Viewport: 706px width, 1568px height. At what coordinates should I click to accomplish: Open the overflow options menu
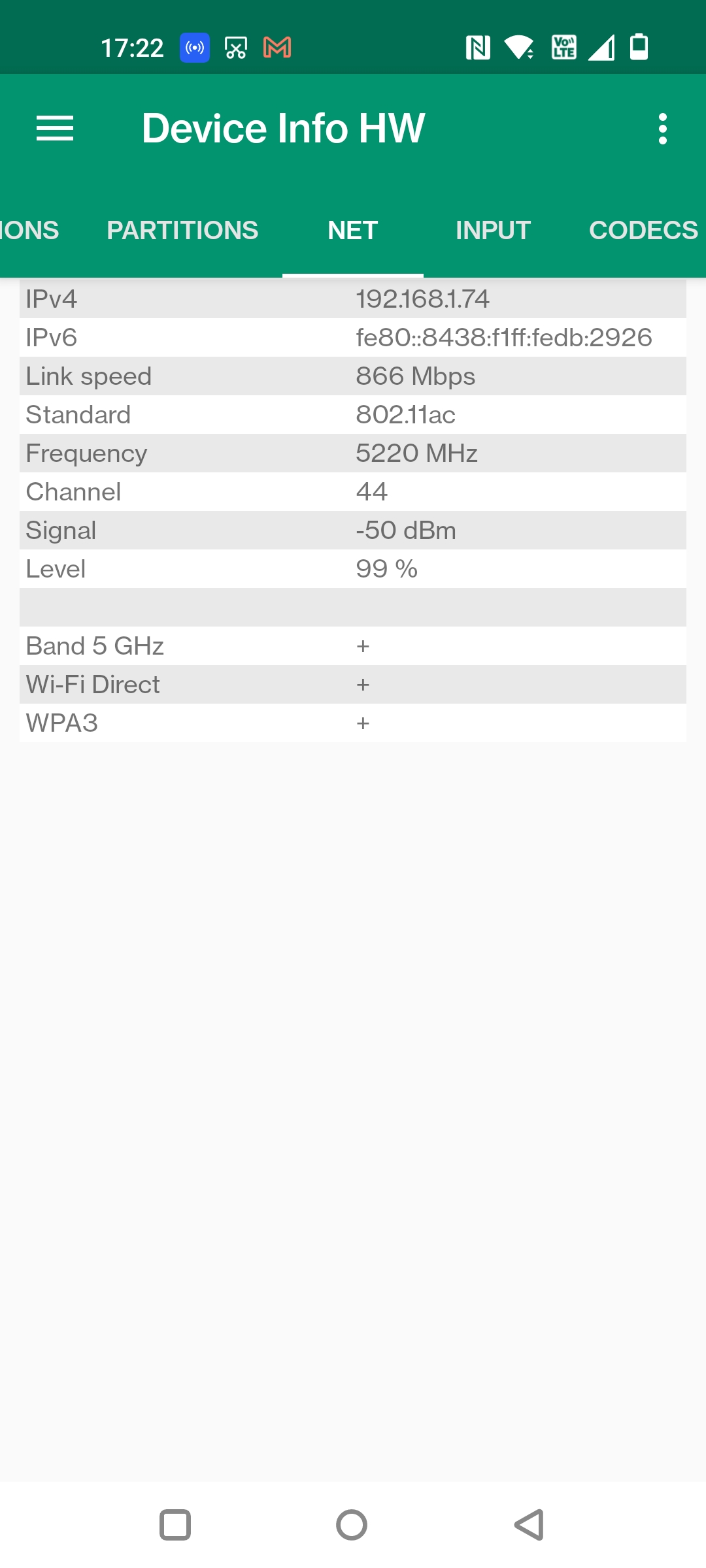point(662,129)
